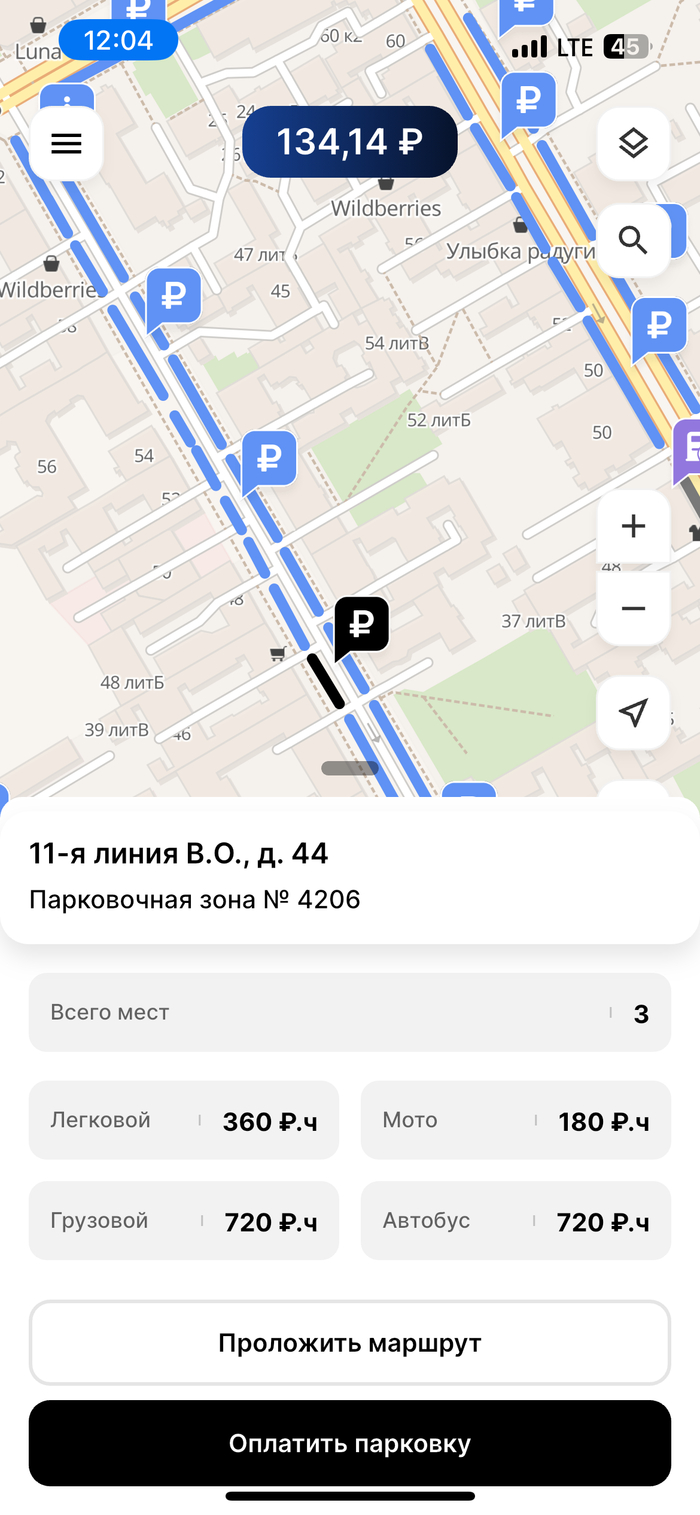Select the black parking marker
This screenshot has width=700, height=1515.
click(361, 625)
